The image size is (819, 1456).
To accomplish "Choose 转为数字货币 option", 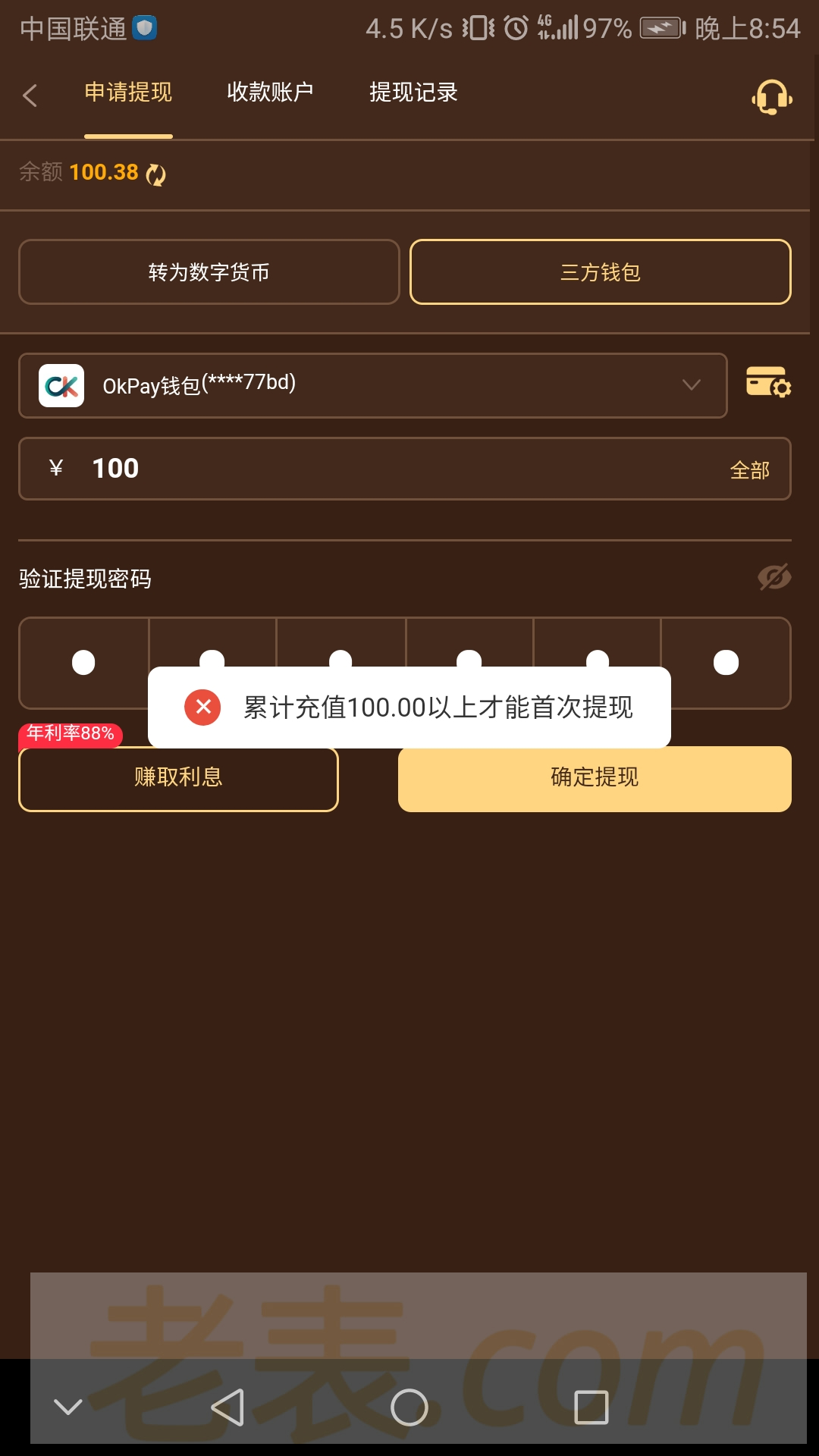I will tap(209, 272).
